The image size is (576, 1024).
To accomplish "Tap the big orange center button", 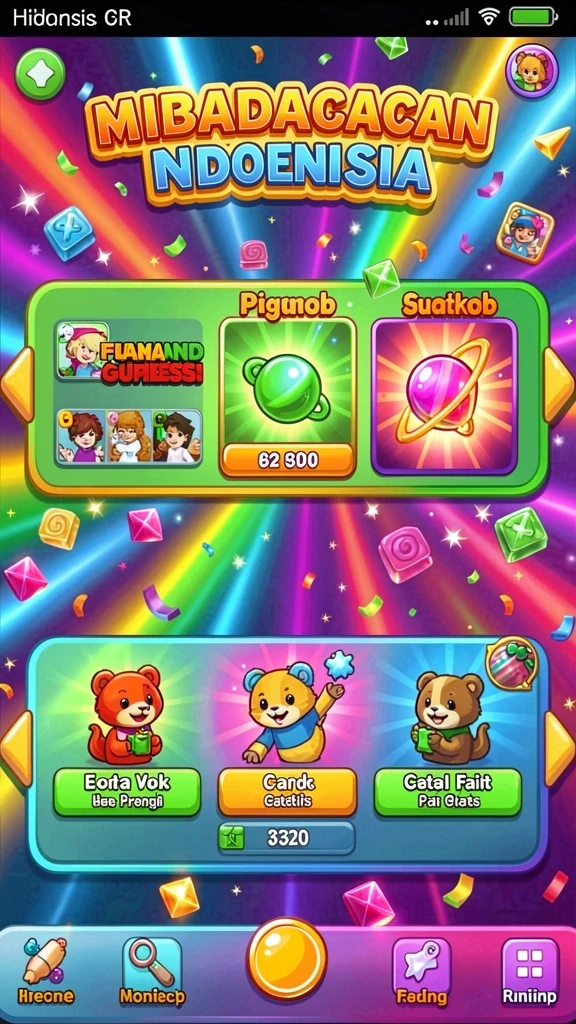I will [287, 959].
